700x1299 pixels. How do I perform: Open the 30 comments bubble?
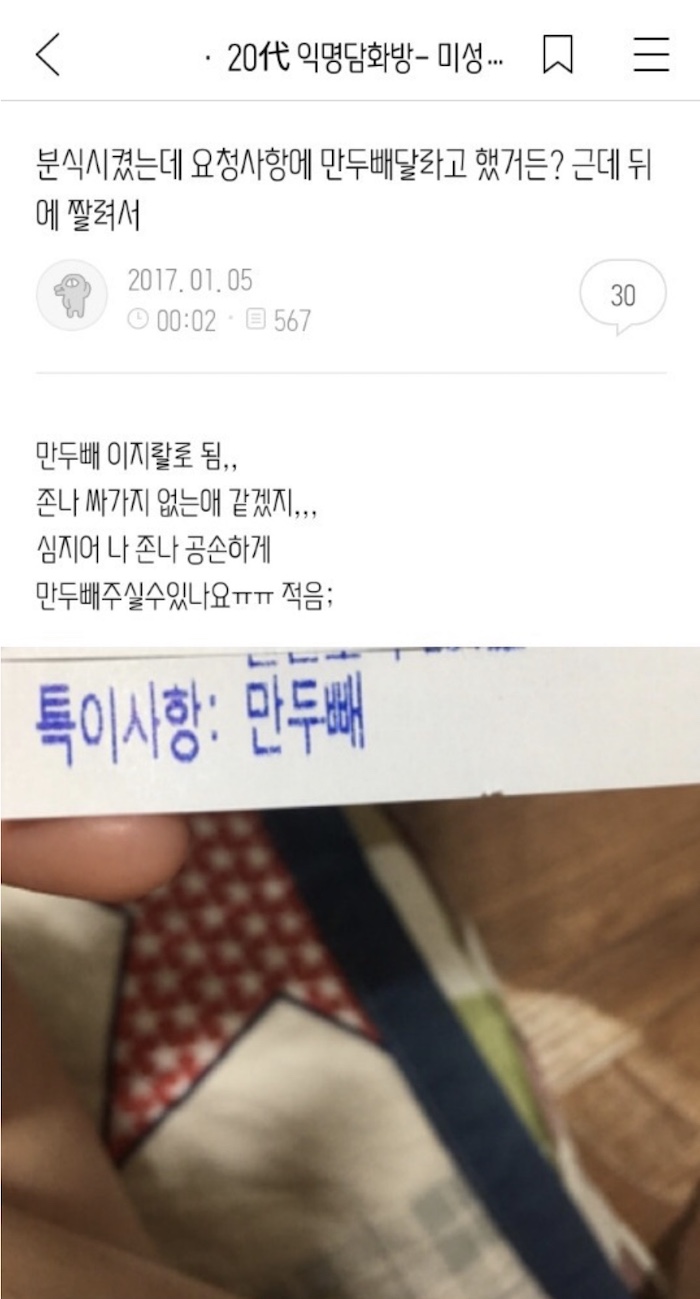click(622, 295)
